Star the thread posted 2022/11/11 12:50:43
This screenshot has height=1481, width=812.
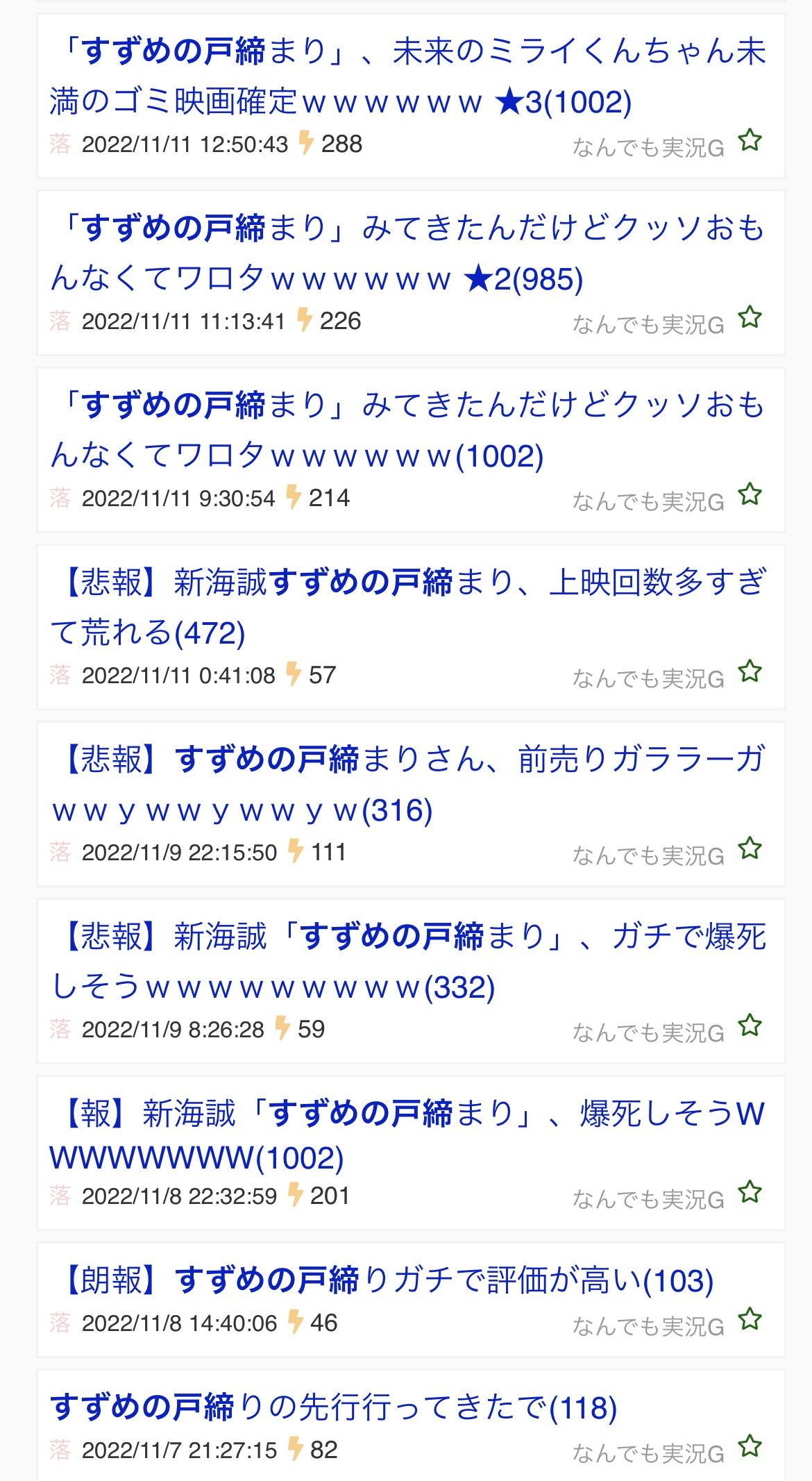point(750,141)
